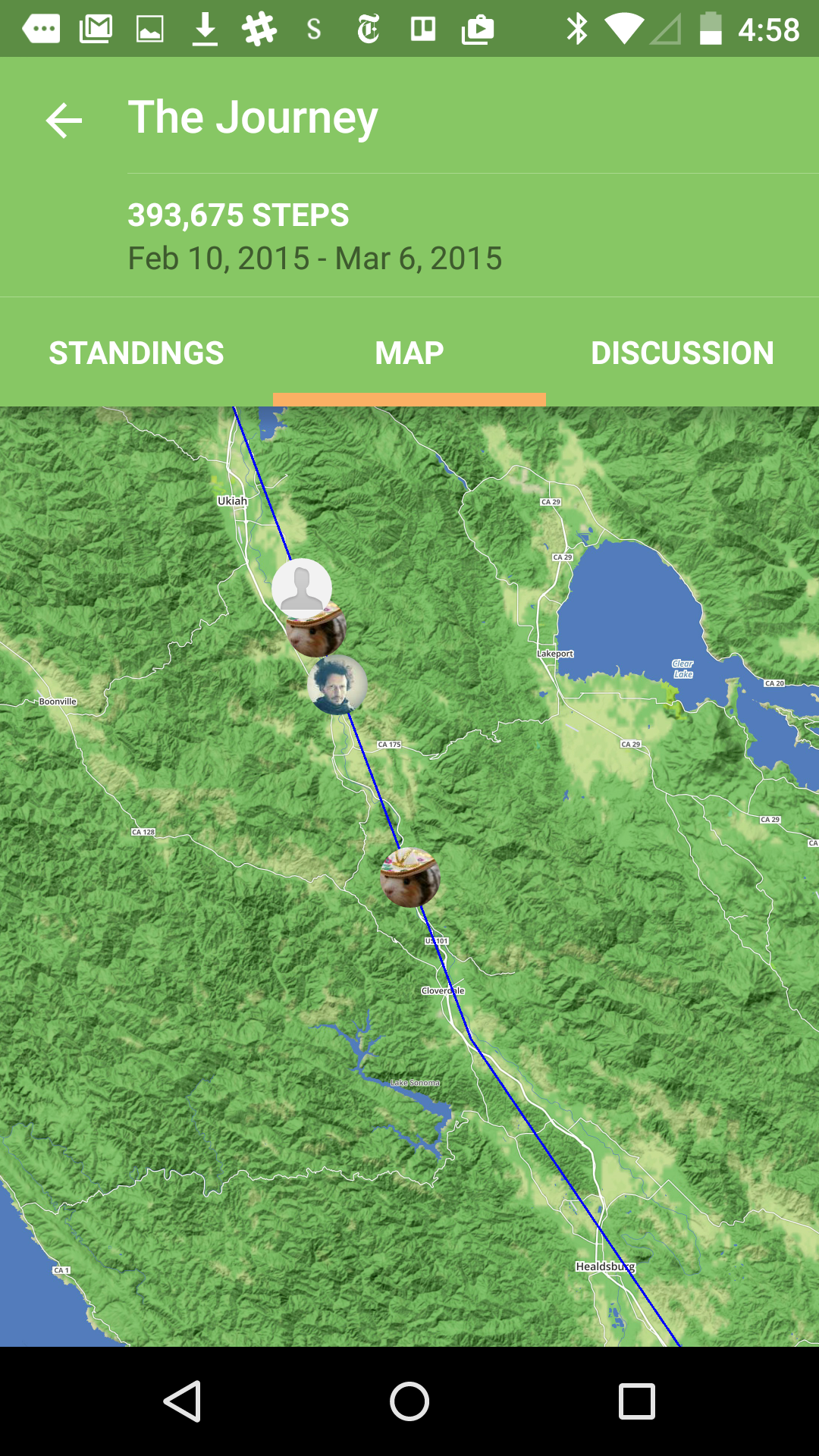
Task: Go to the Android home screen
Action: click(409, 1401)
